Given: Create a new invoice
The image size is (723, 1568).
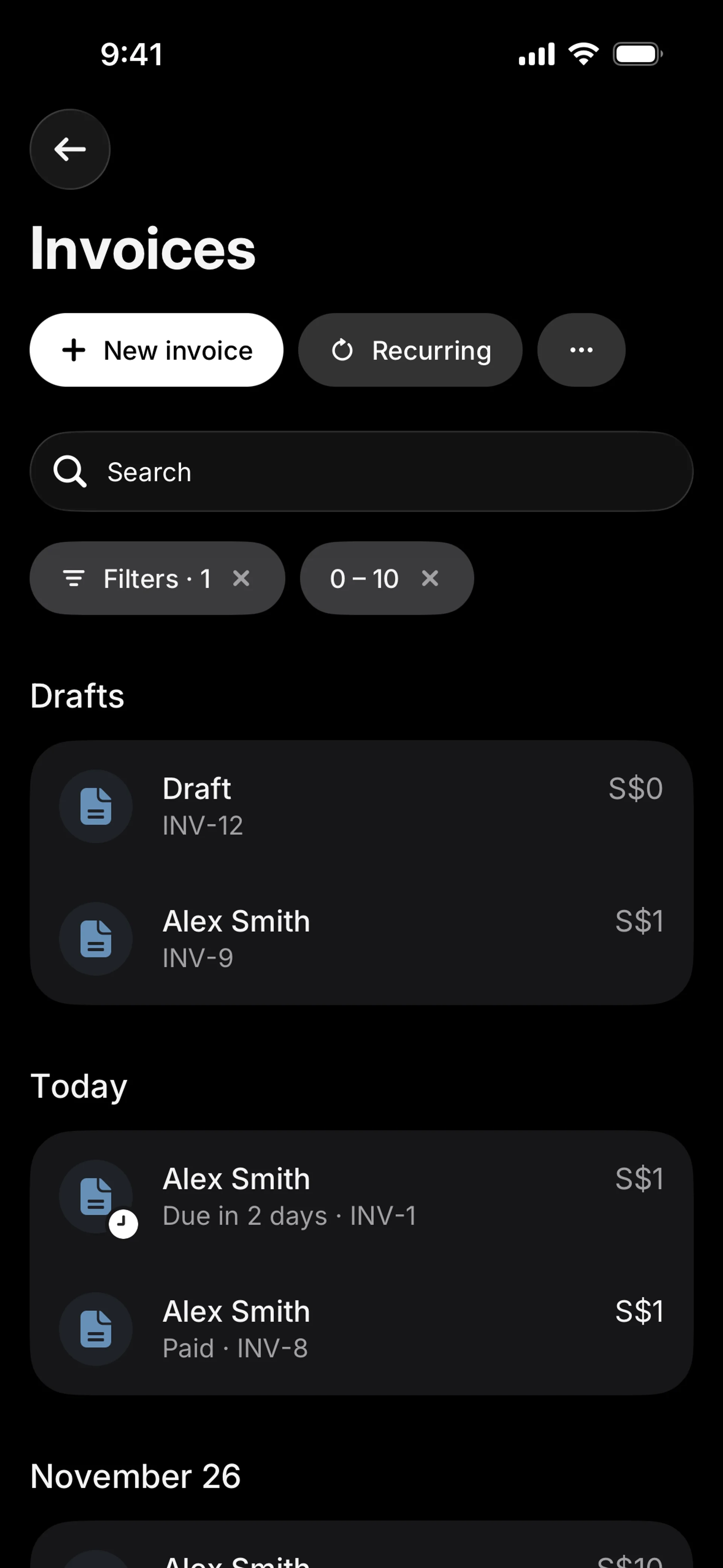Looking at the screenshot, I should (x=156, y=350).
